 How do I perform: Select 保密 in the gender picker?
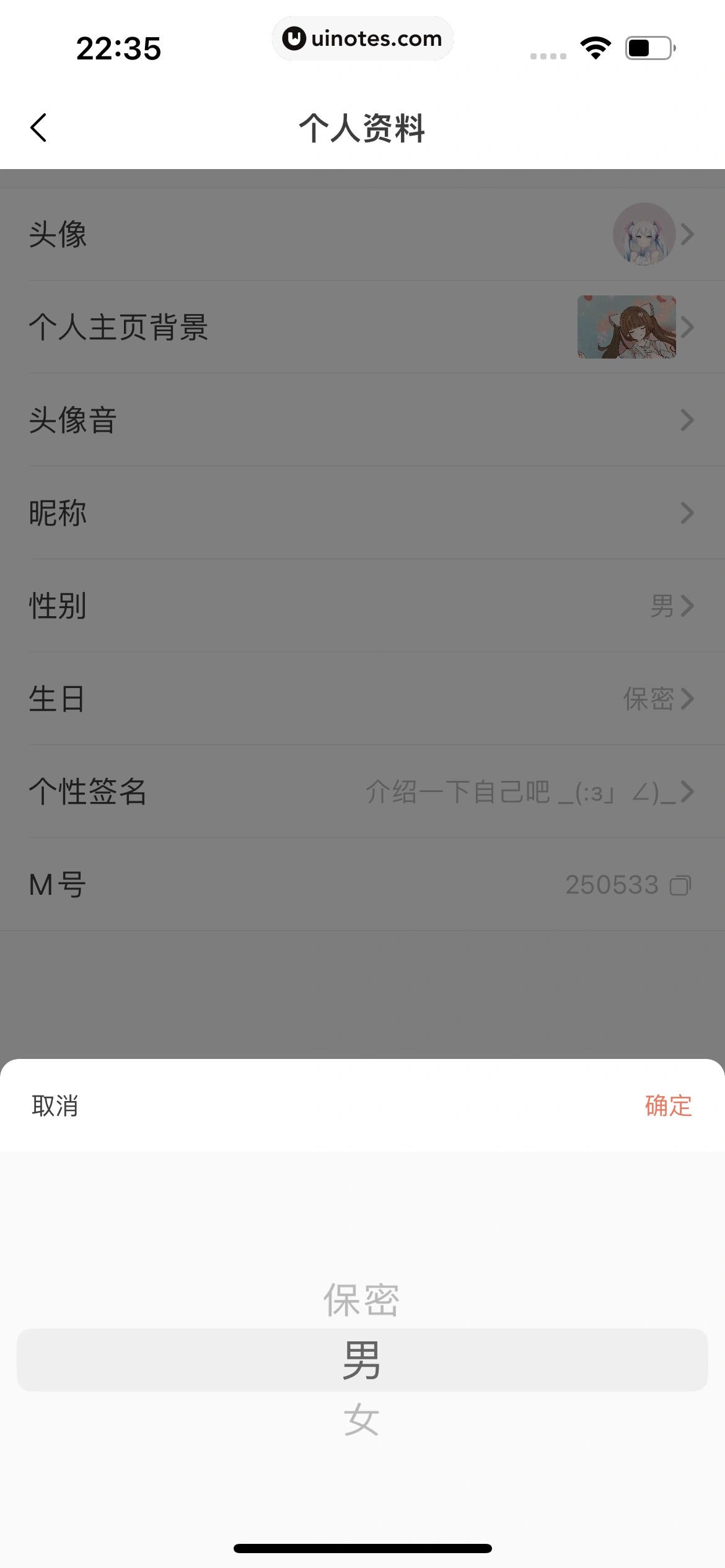(361, 1300)
